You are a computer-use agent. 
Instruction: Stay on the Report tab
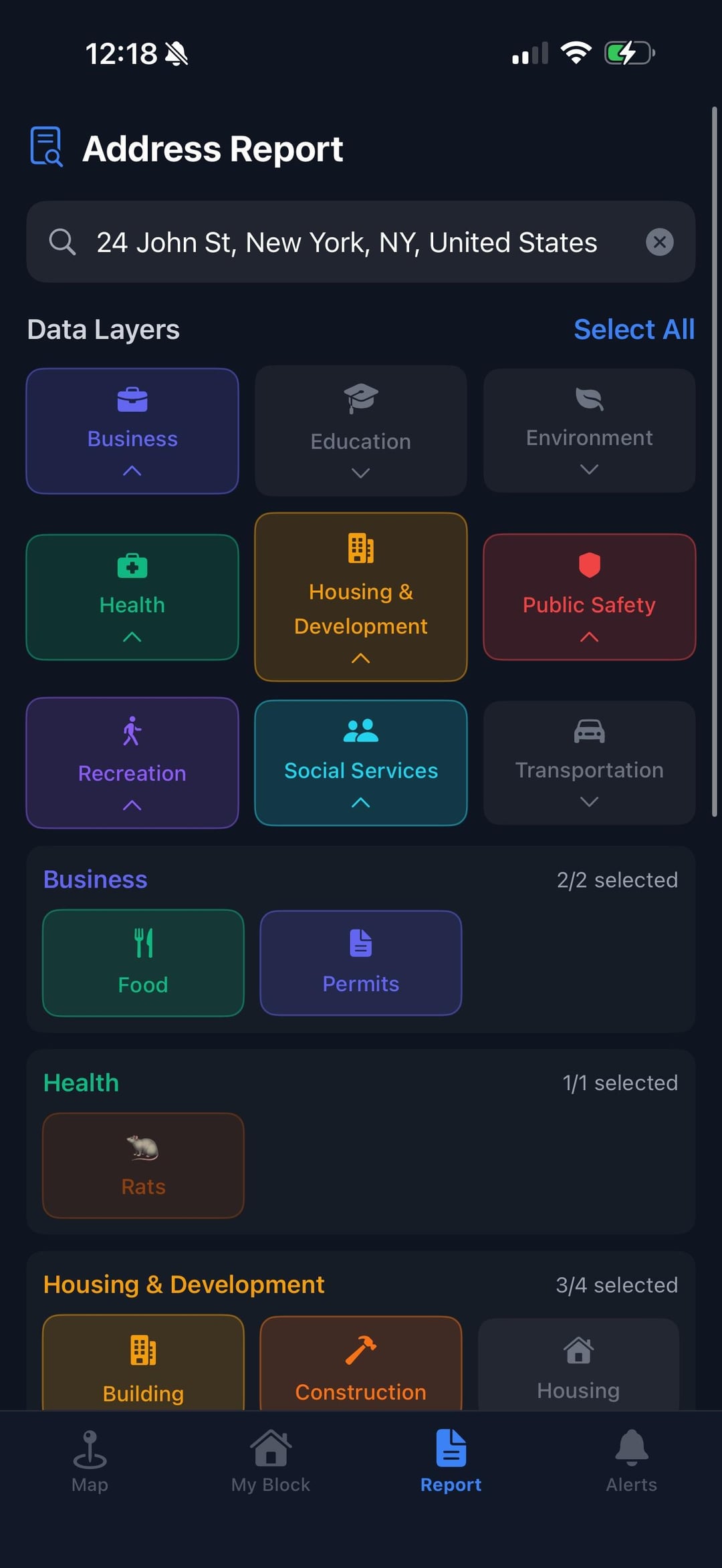click(451, 1462)
